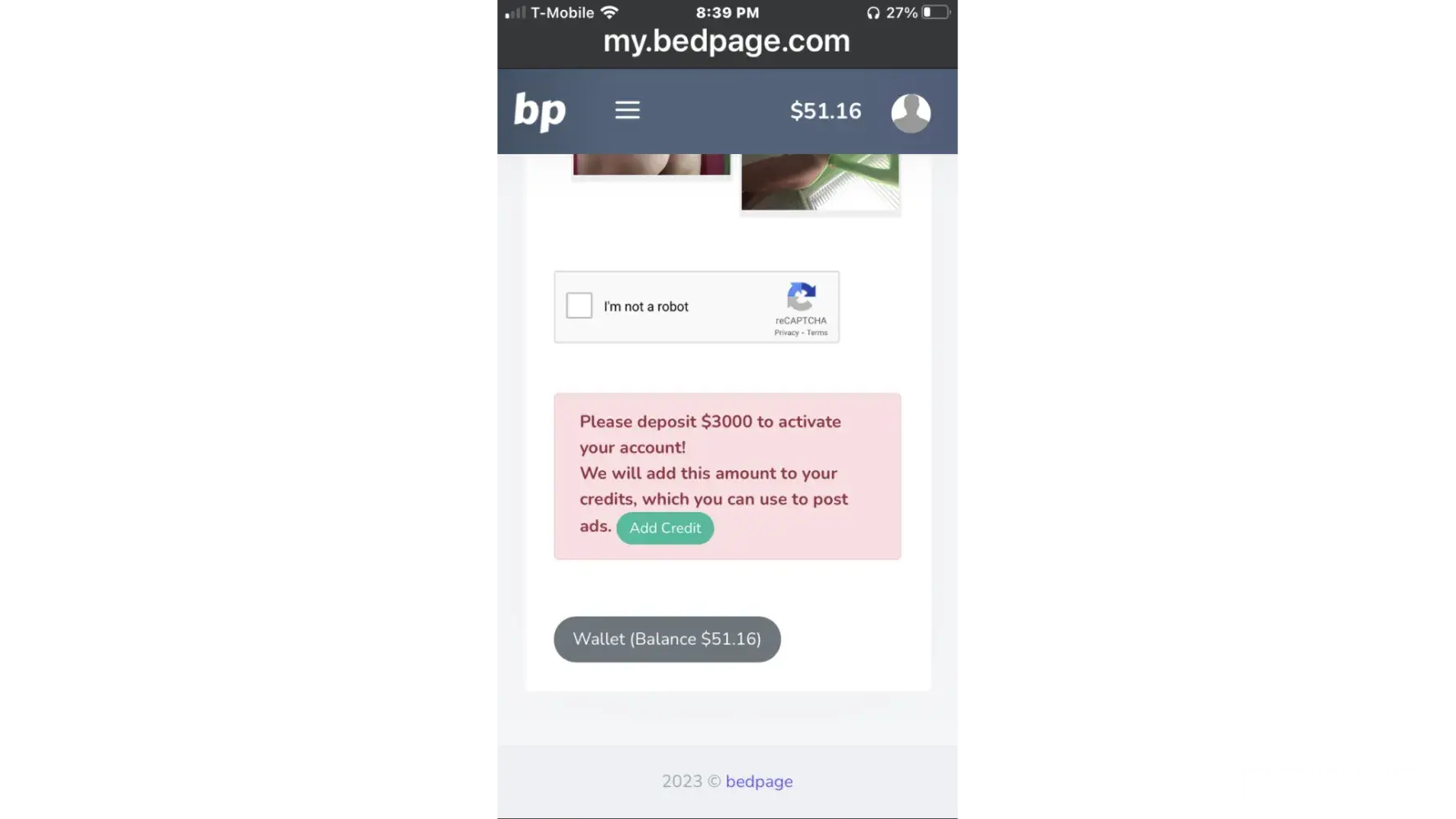Open reCAPTCHA Terms link
The width and height of the screenshot is (1456, 819).
(817, 333)
